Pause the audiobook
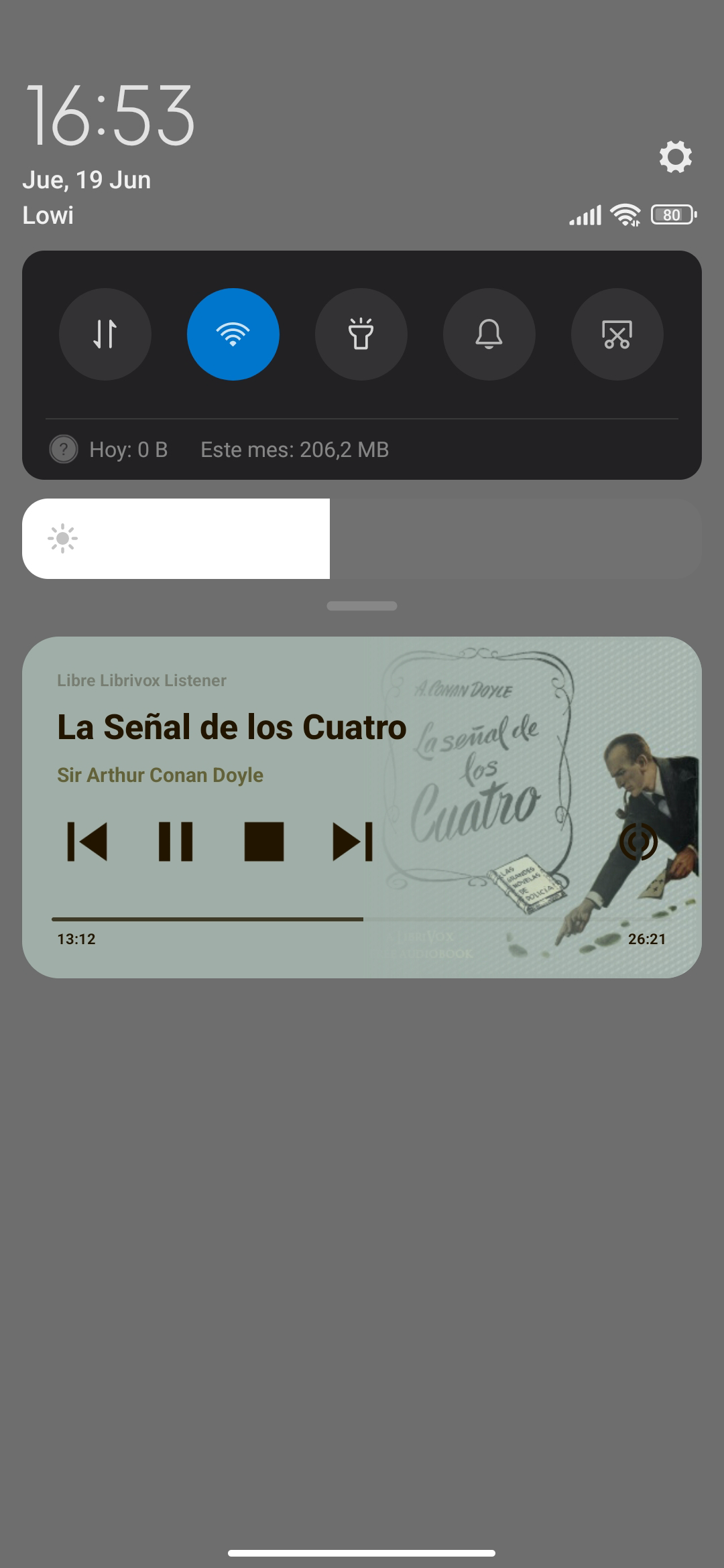 (176, 841)
